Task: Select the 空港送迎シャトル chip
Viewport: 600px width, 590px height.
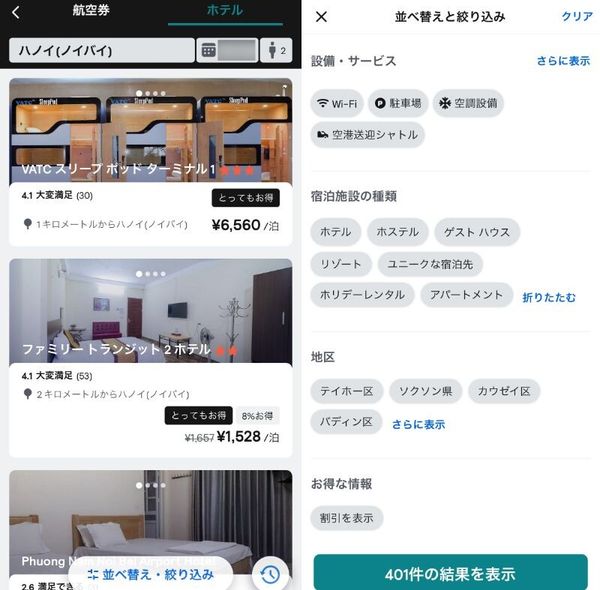Action: tap(367, 135)
